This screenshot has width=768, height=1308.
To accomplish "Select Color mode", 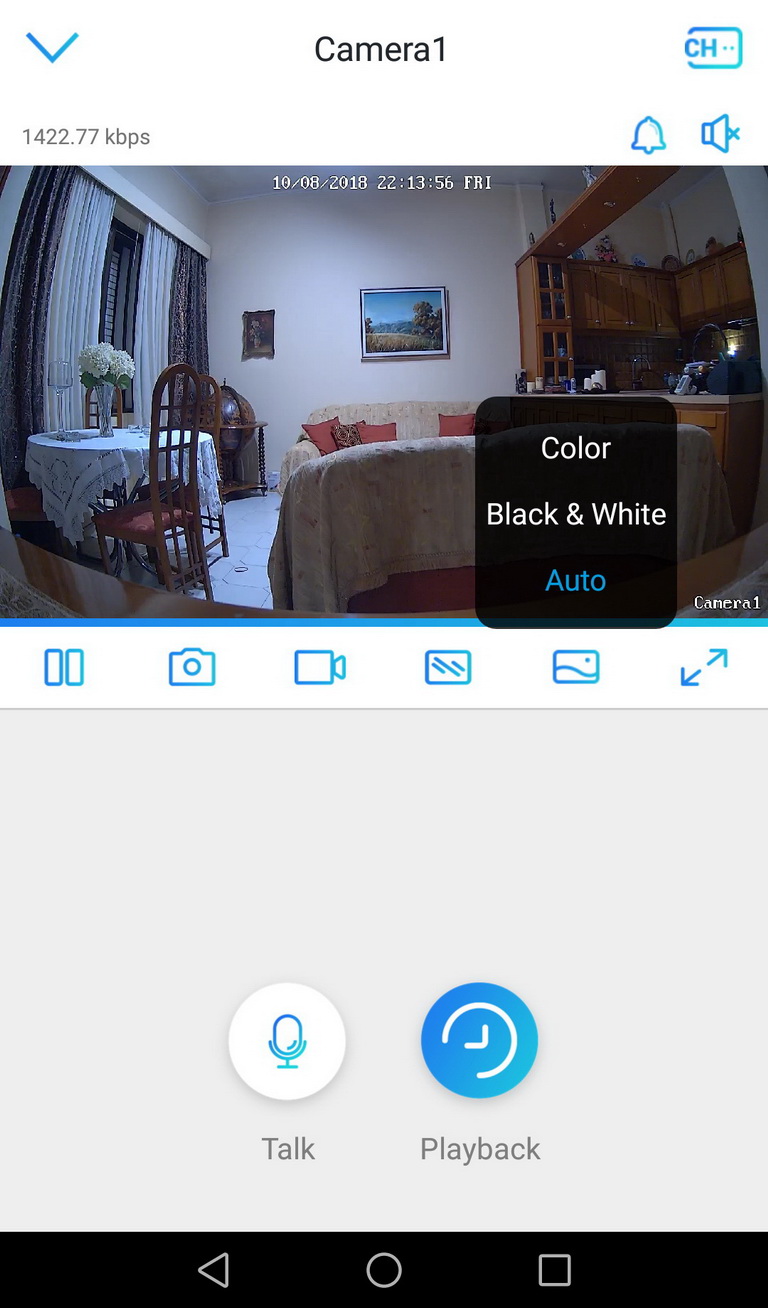I will point(576,448).
